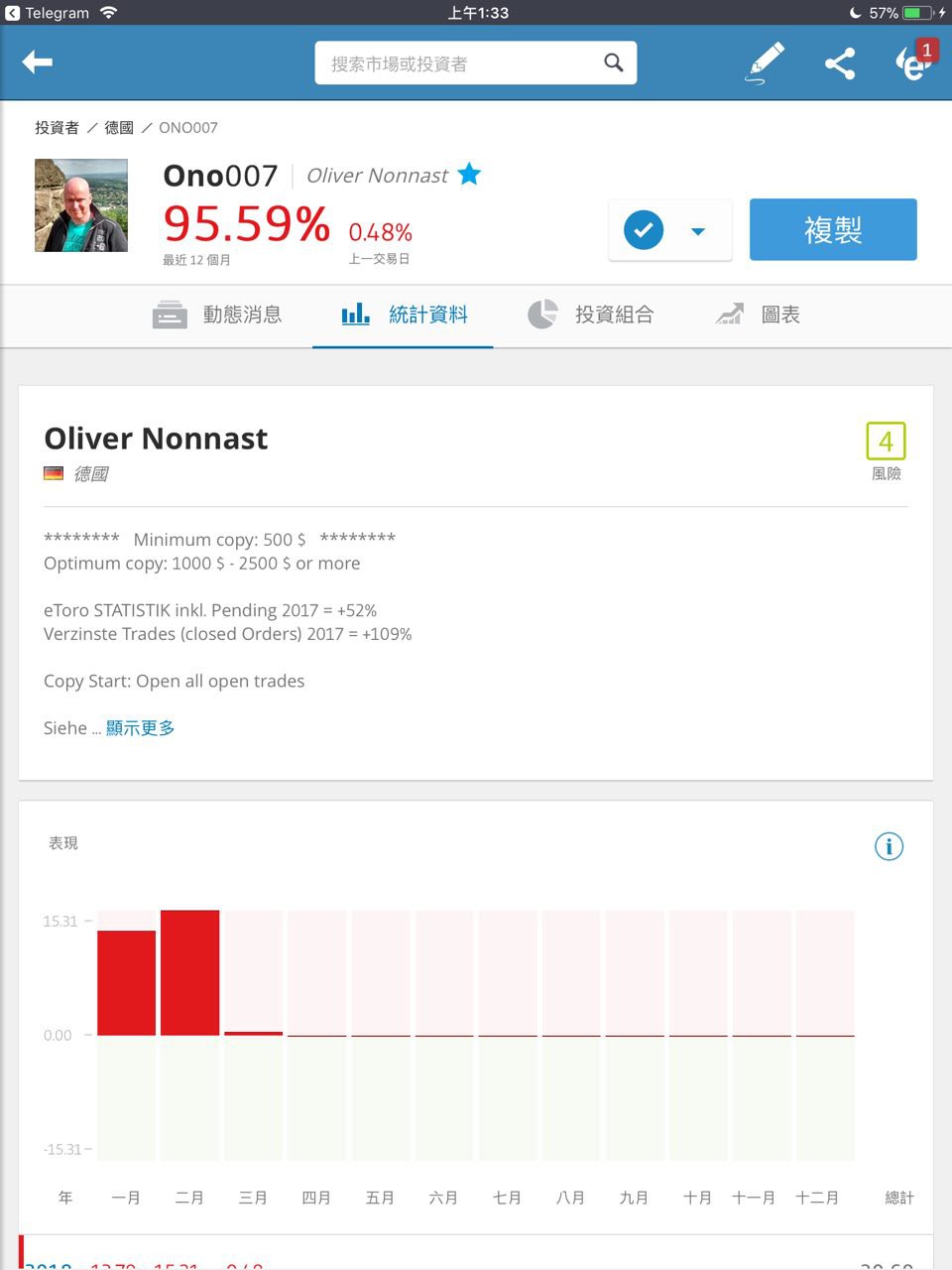Return to Telegram via status bar

[46, 13]
